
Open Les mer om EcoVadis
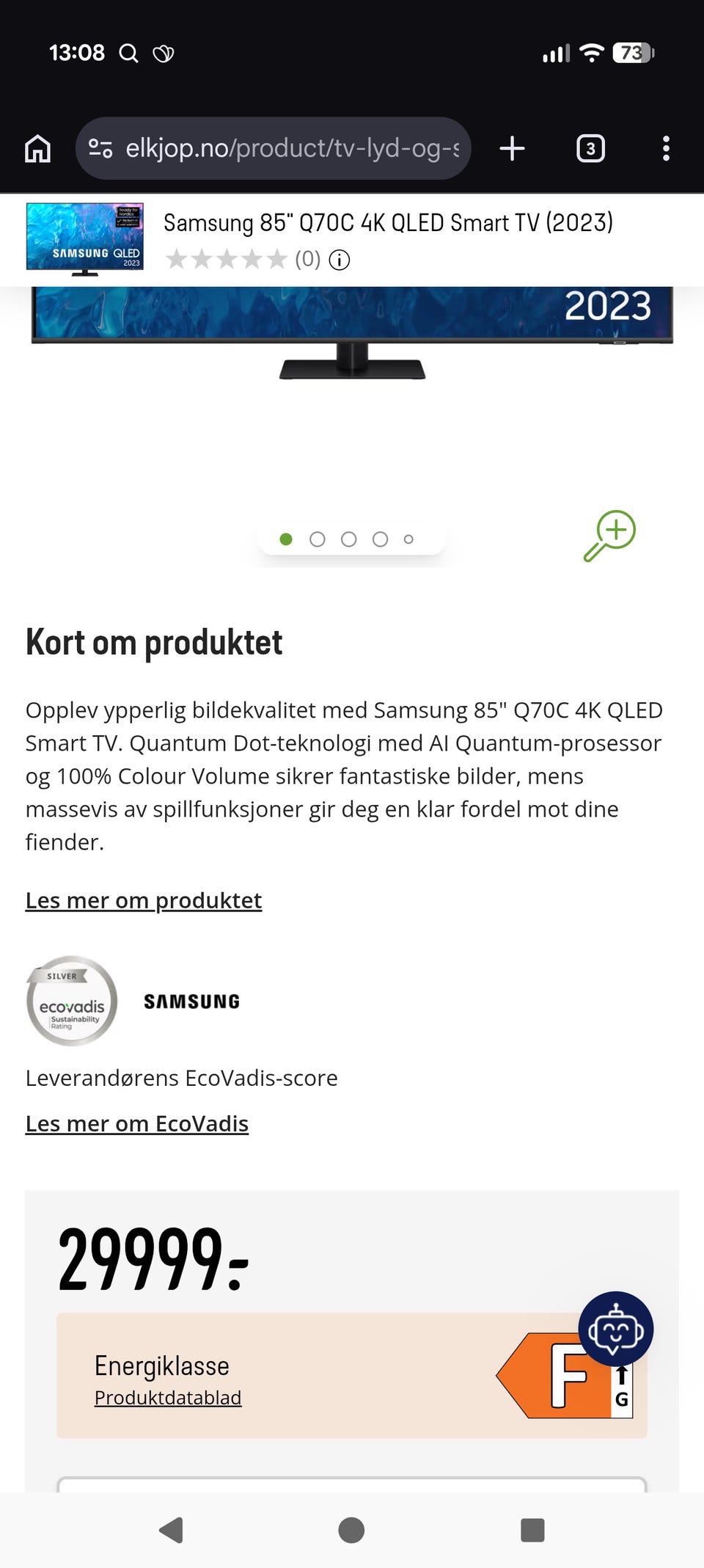pos(136,1123)
